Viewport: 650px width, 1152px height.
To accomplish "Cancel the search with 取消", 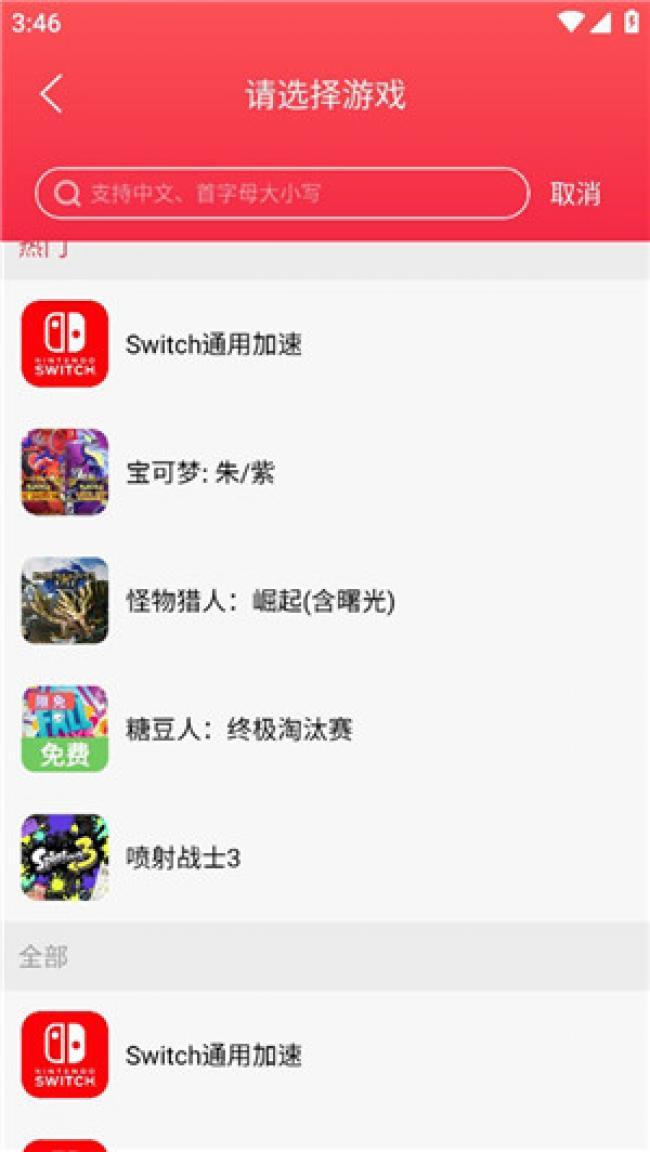I will 575,194.
